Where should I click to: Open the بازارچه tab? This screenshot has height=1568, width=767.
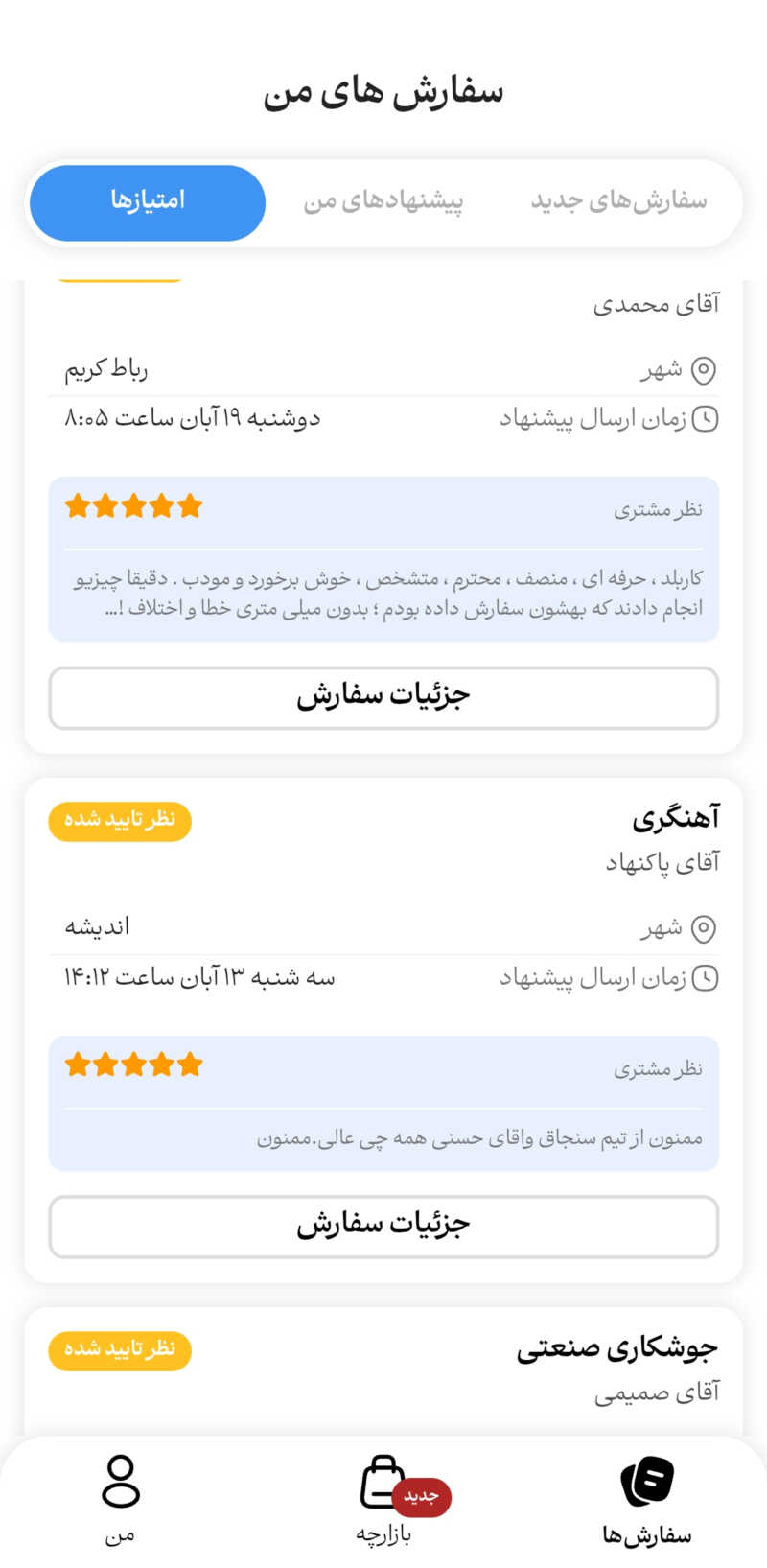coord(384,1498)
